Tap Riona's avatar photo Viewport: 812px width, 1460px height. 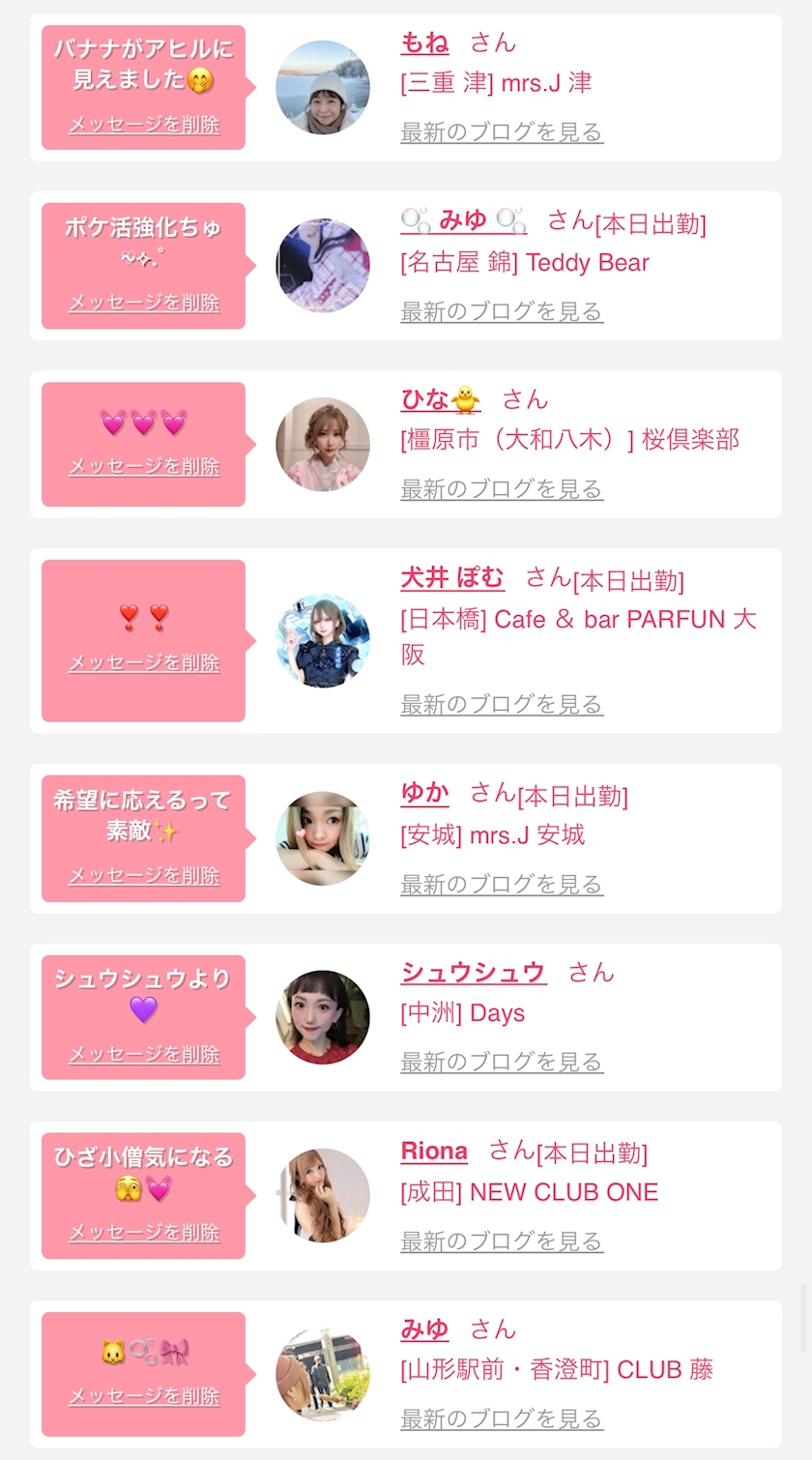(323, 1195)
